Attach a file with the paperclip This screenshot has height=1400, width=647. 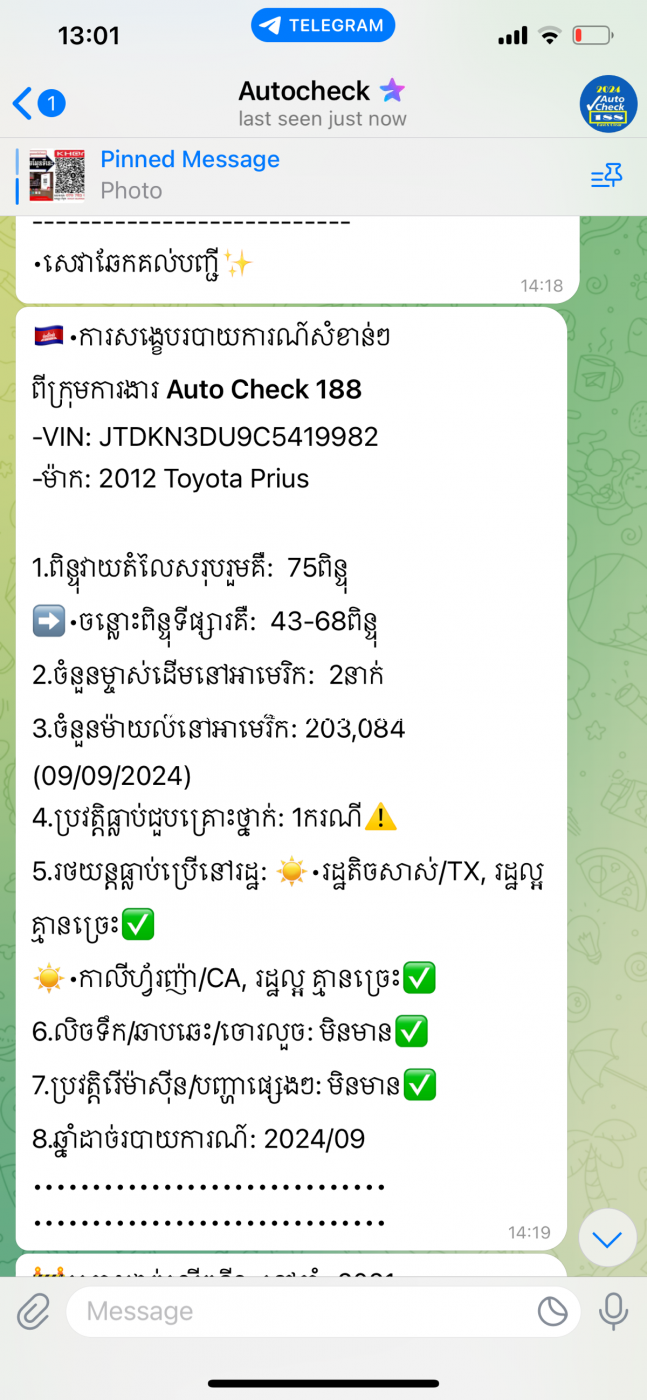click(x=32, y=1310)
